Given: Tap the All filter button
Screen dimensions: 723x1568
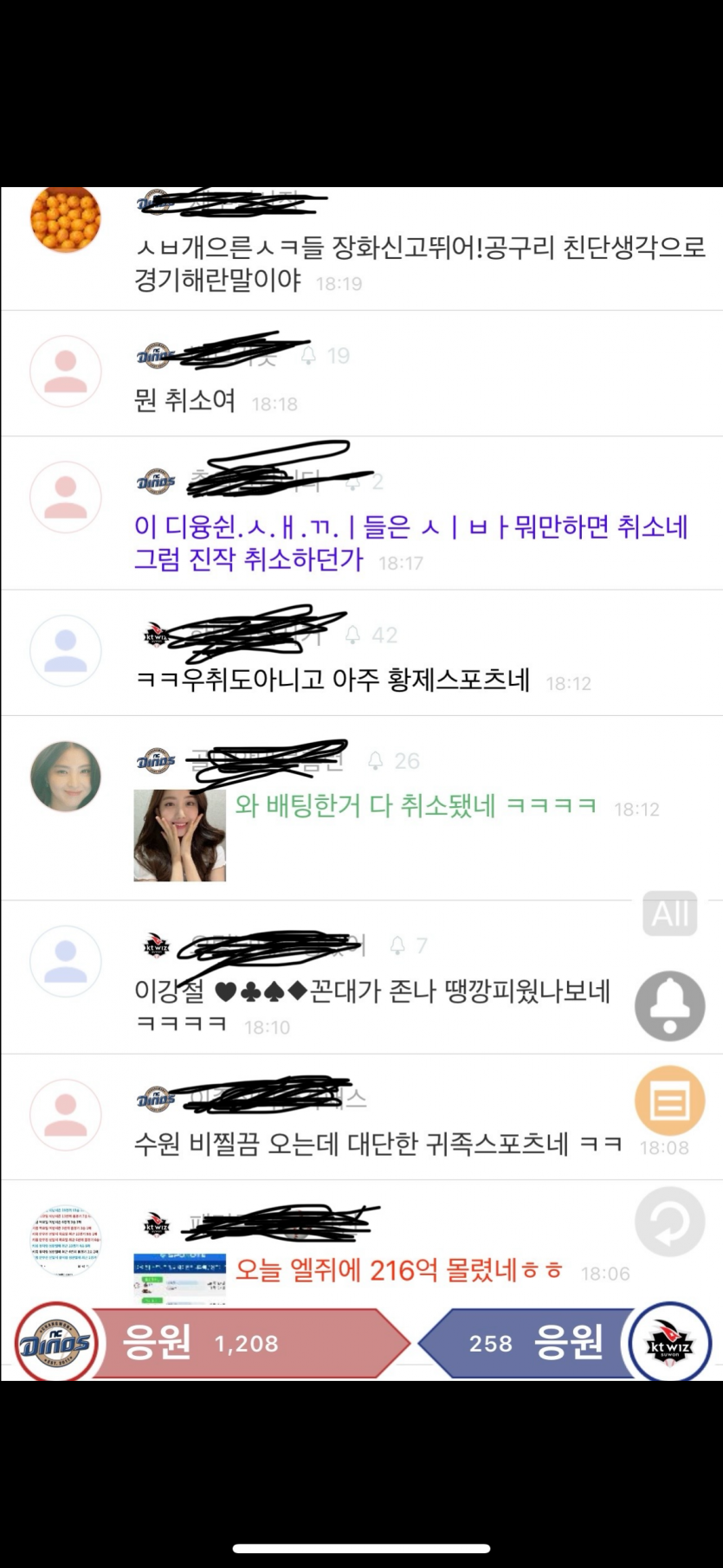Looking at the screenshot, I should [x=669, y=913].
